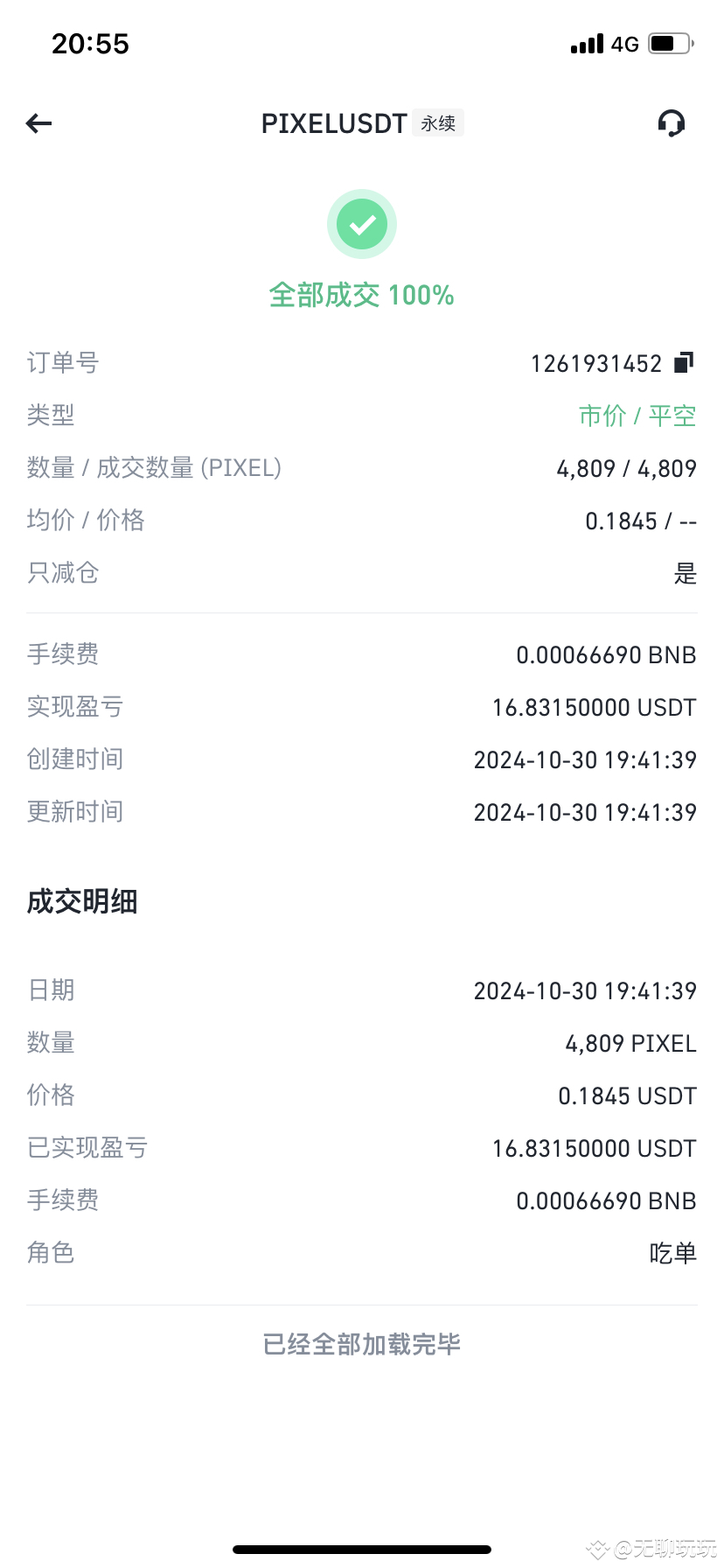Tap the PIXELUSDT title header
Screen dimensions: 724x1568
[x=334, y=123]
